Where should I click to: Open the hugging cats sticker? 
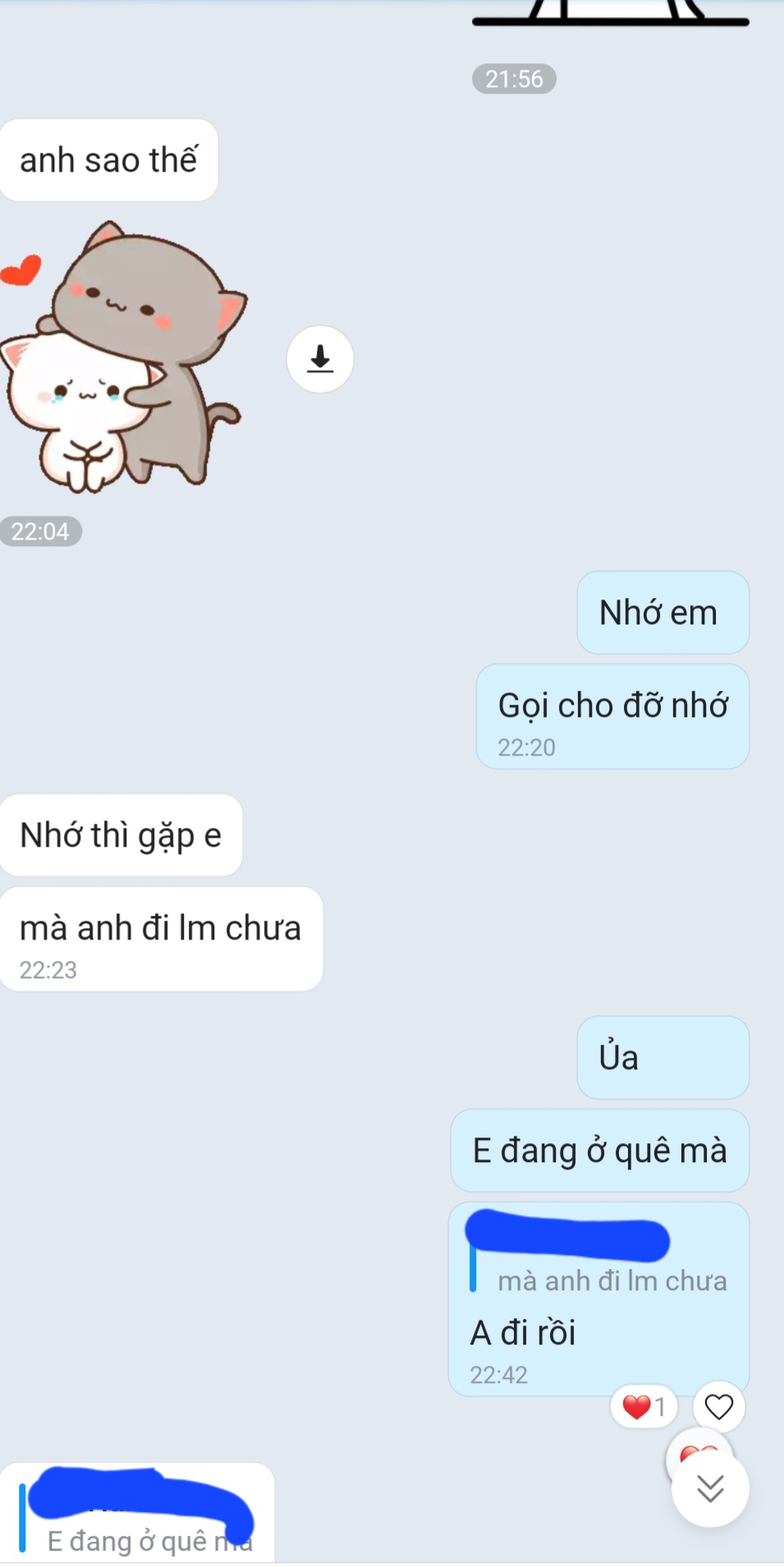click(x=123, y=357)
